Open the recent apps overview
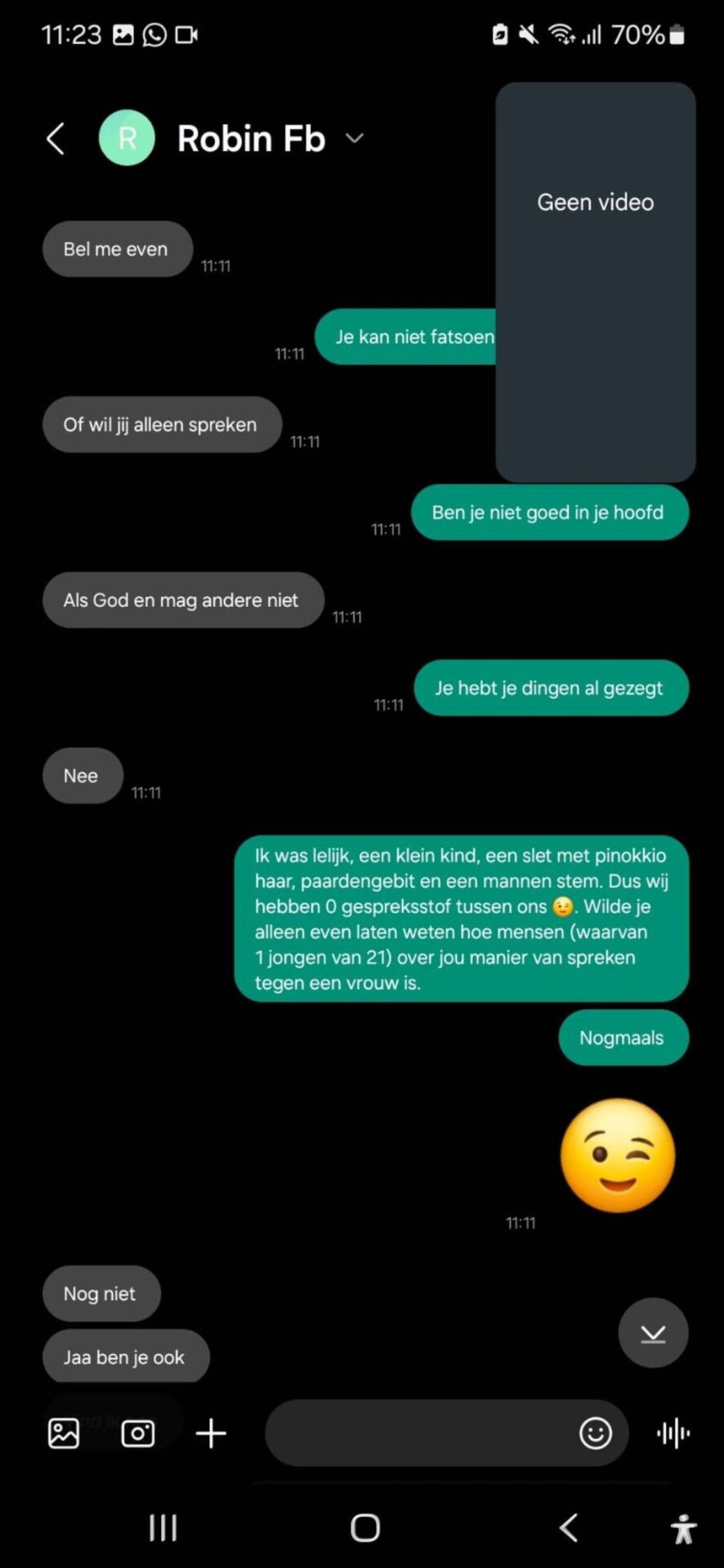The width and height of the screenshot is (724, 1568). pos(163,1527)
